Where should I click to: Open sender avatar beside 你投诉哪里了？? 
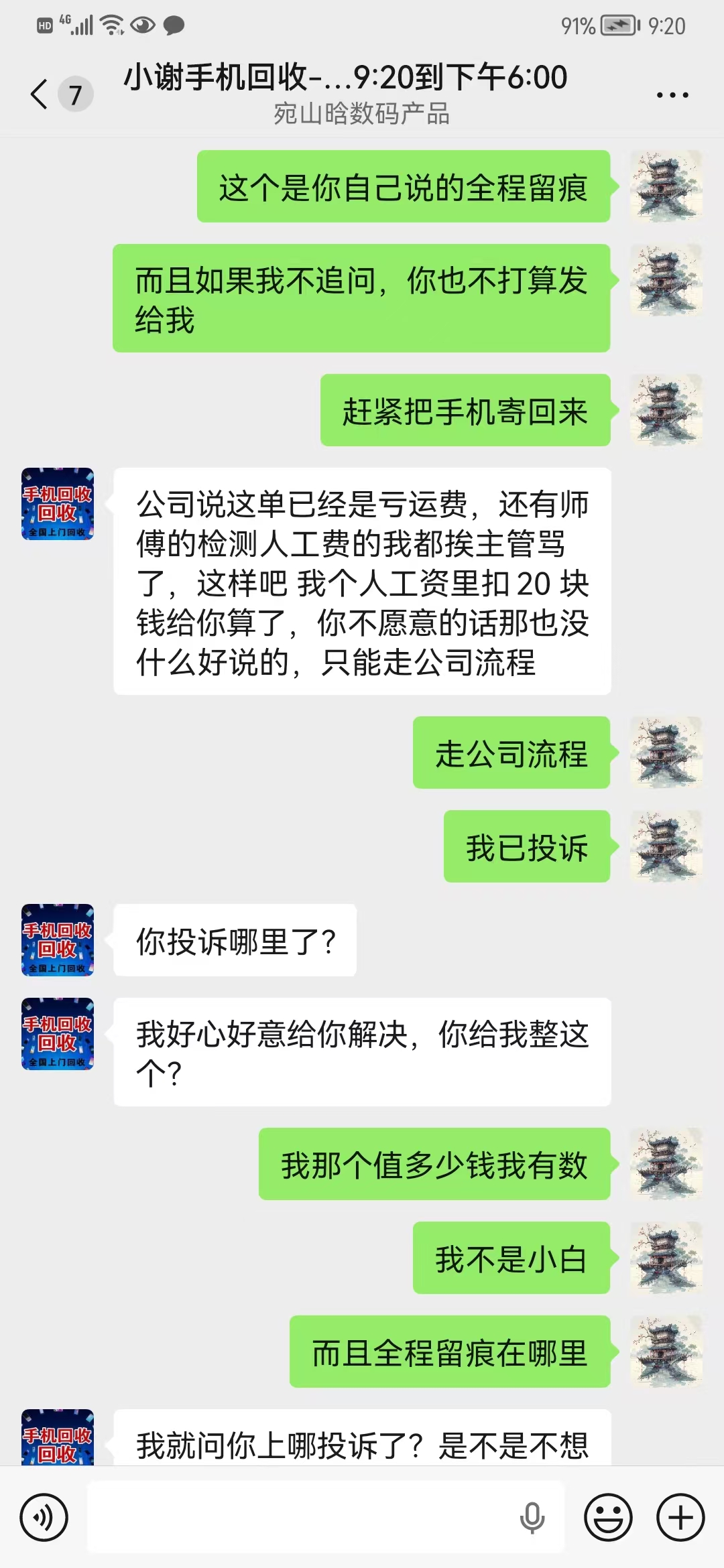coord(58,940)
